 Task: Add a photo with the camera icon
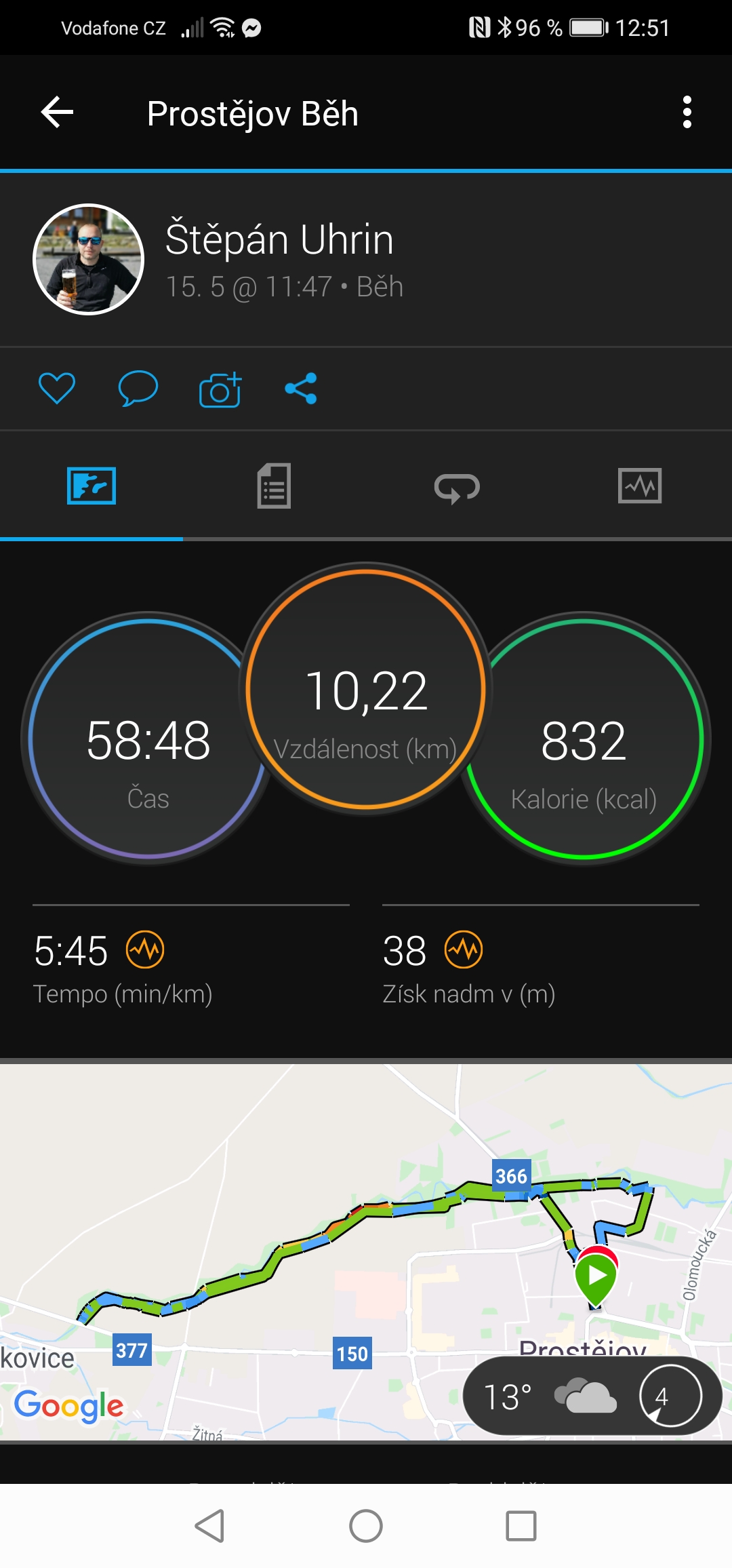(x=220, y=389)
